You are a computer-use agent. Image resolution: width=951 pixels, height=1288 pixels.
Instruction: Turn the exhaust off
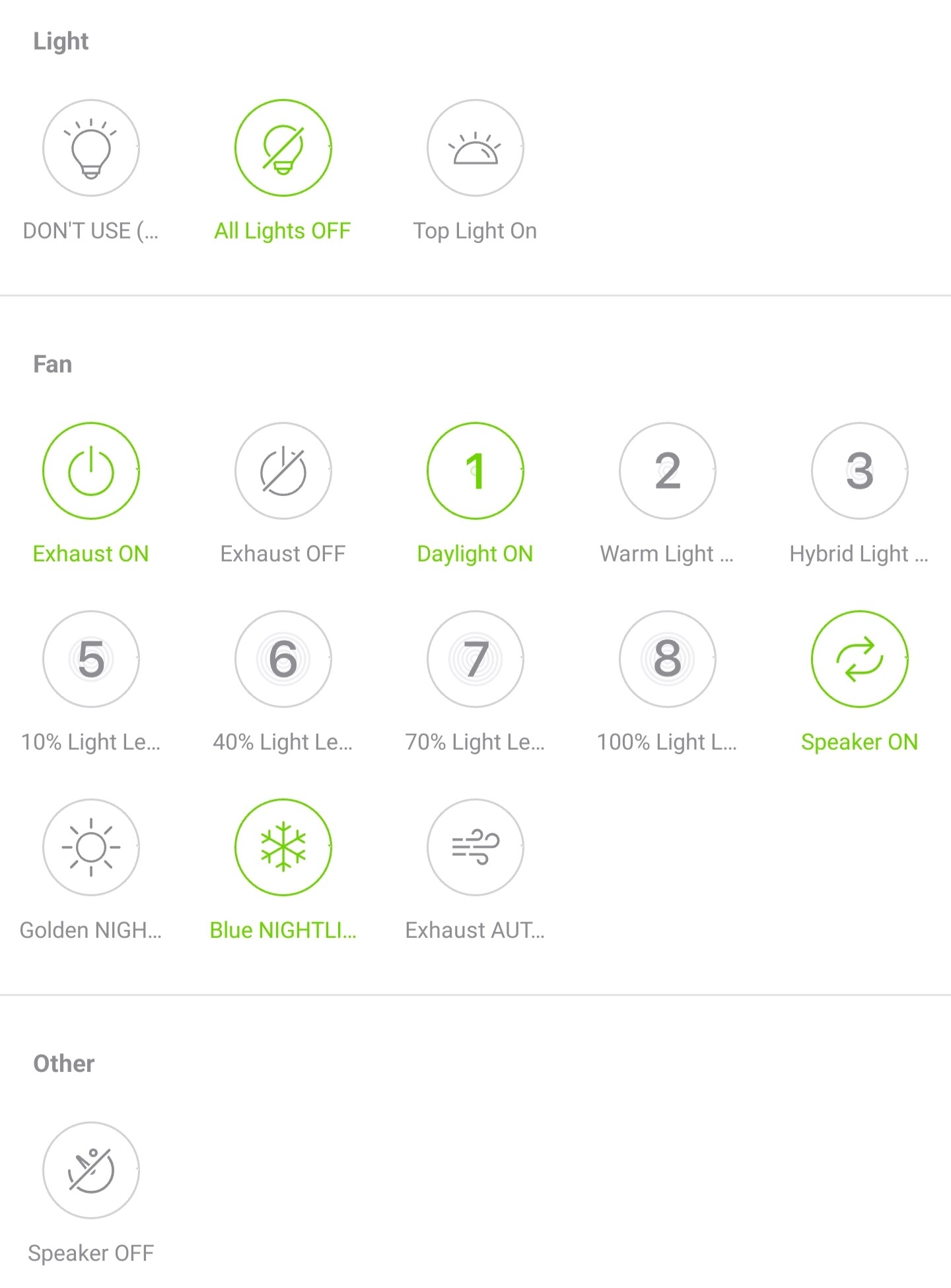pyautogui.click(x=283, y=471)
